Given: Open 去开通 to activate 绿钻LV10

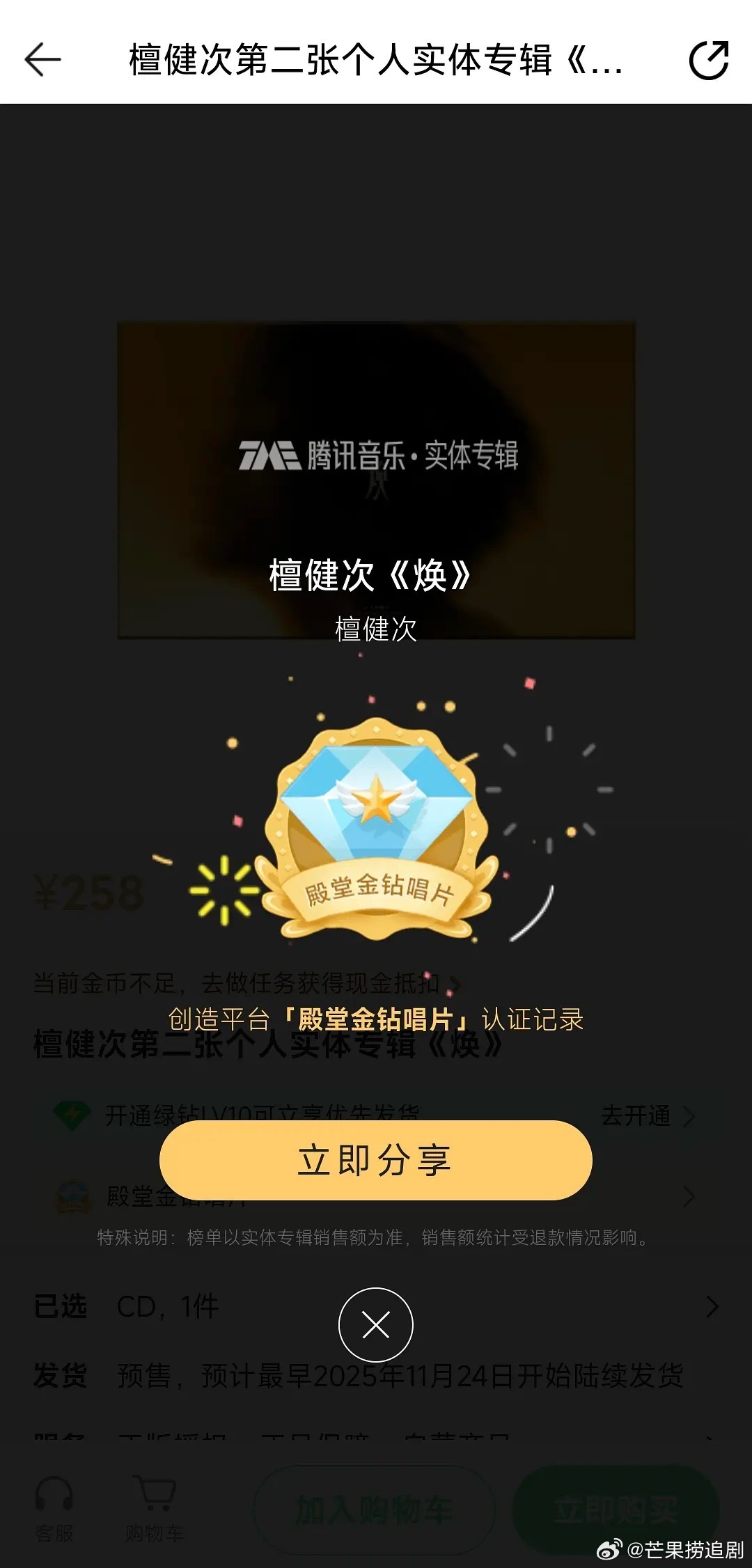Looking at the screenshot, I should coord(636,1114).
